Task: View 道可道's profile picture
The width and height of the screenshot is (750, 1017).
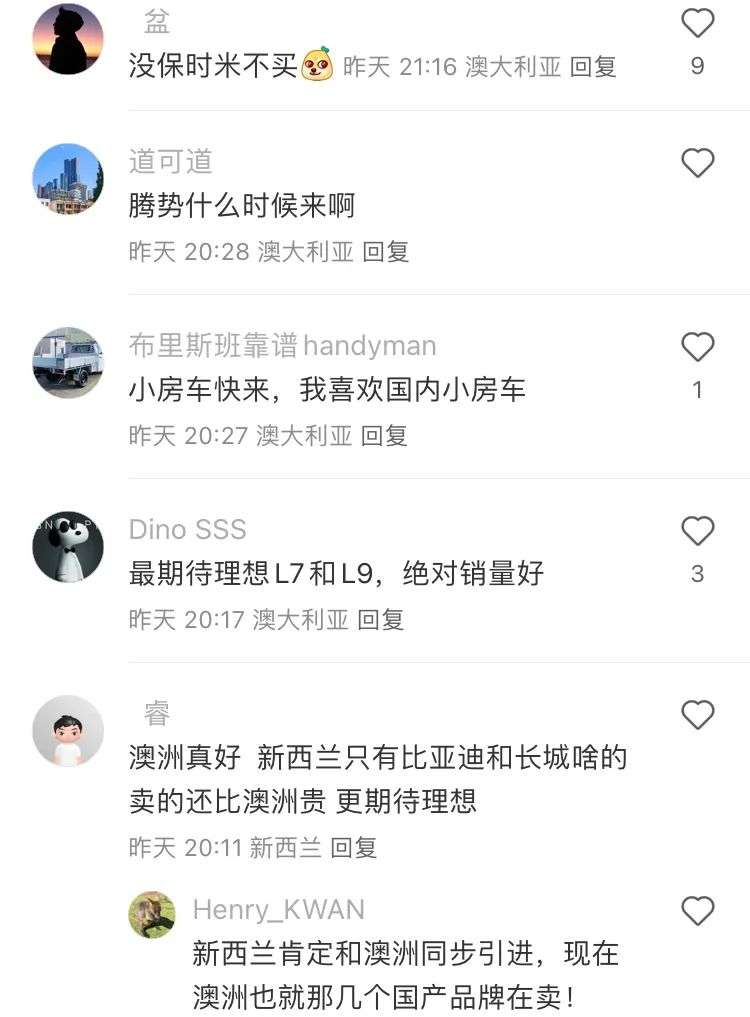Action: 68,179
